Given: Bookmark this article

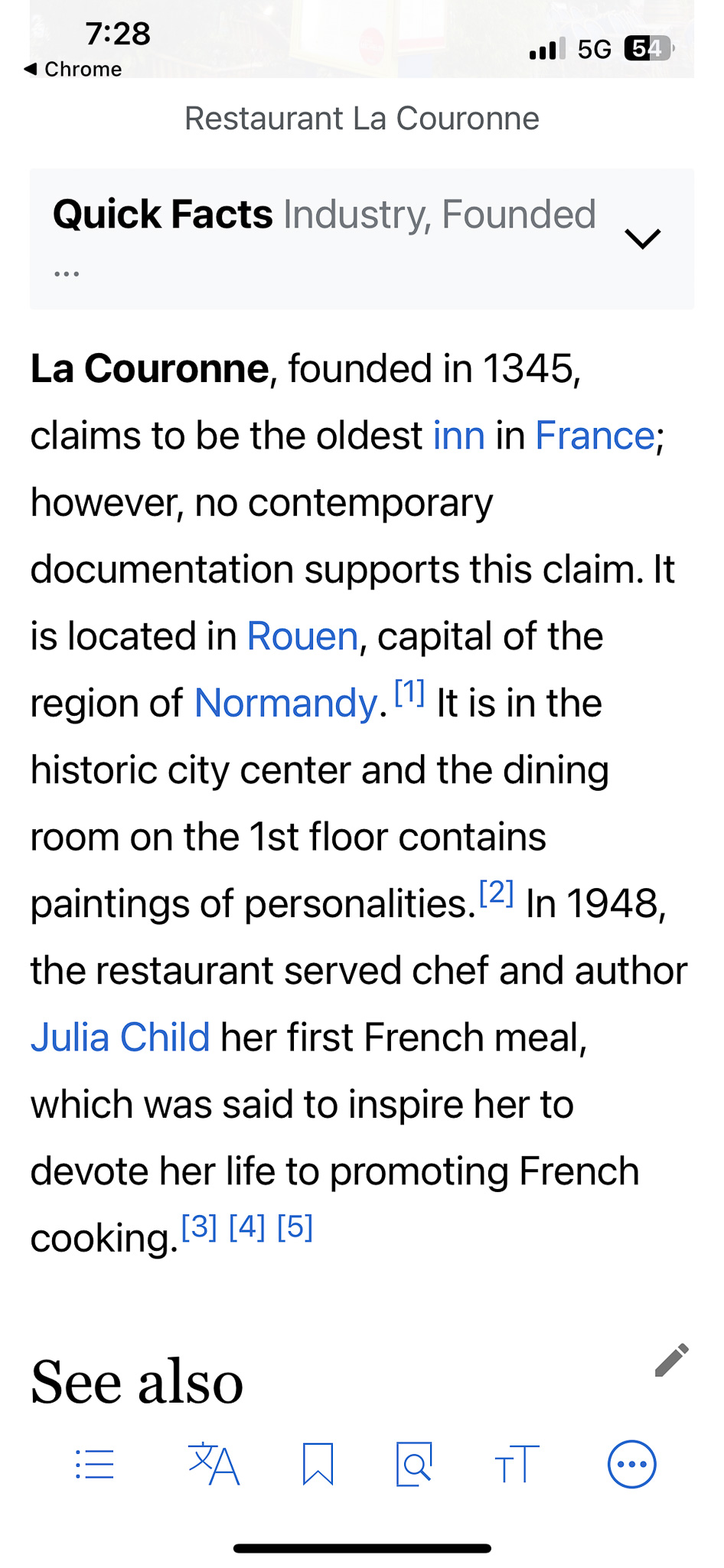Looking at the screenshot, I should point(318,1465).
